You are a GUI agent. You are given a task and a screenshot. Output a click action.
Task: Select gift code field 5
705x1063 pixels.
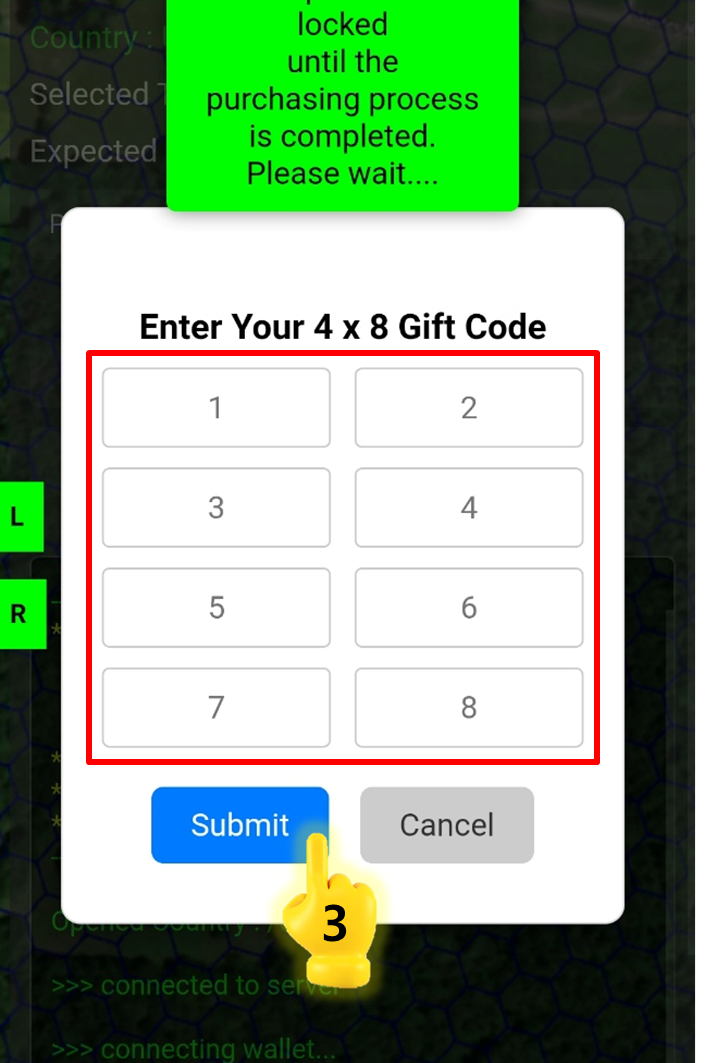point(216,608)
